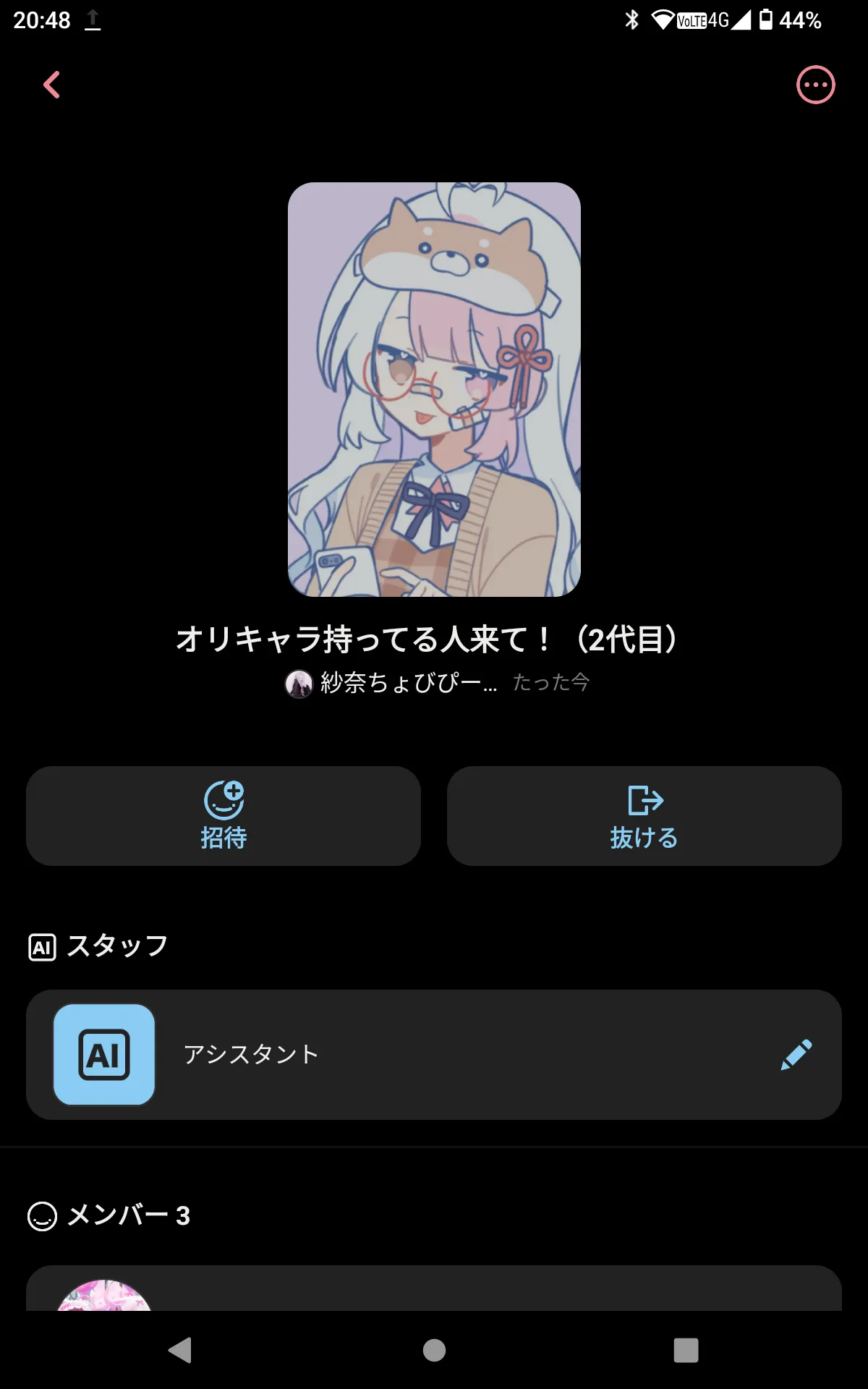Viewport: 868px width, 1389px height.
Task: Open the more options menu
Action: pyautogui.click(x=815, y=85)
